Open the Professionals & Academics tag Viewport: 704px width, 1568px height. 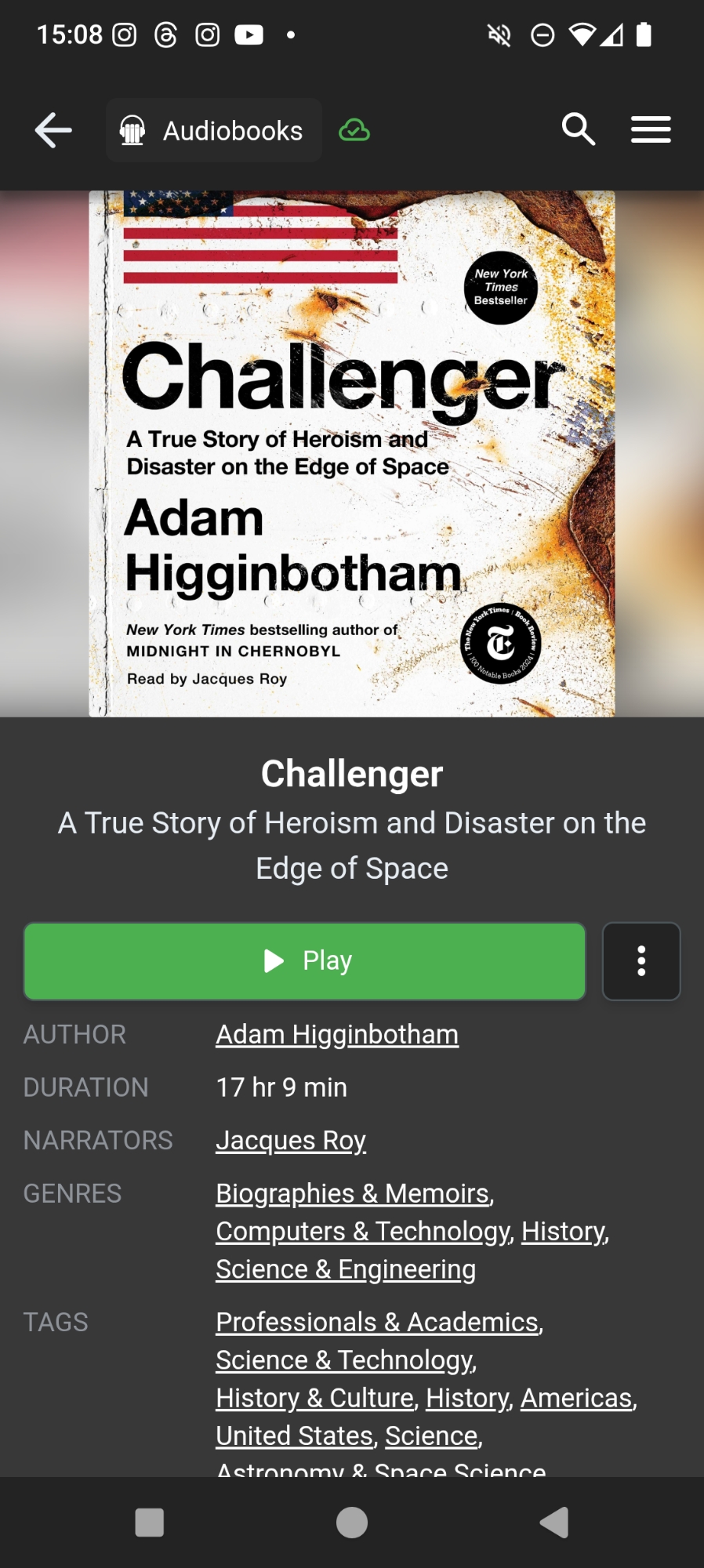378,1323
